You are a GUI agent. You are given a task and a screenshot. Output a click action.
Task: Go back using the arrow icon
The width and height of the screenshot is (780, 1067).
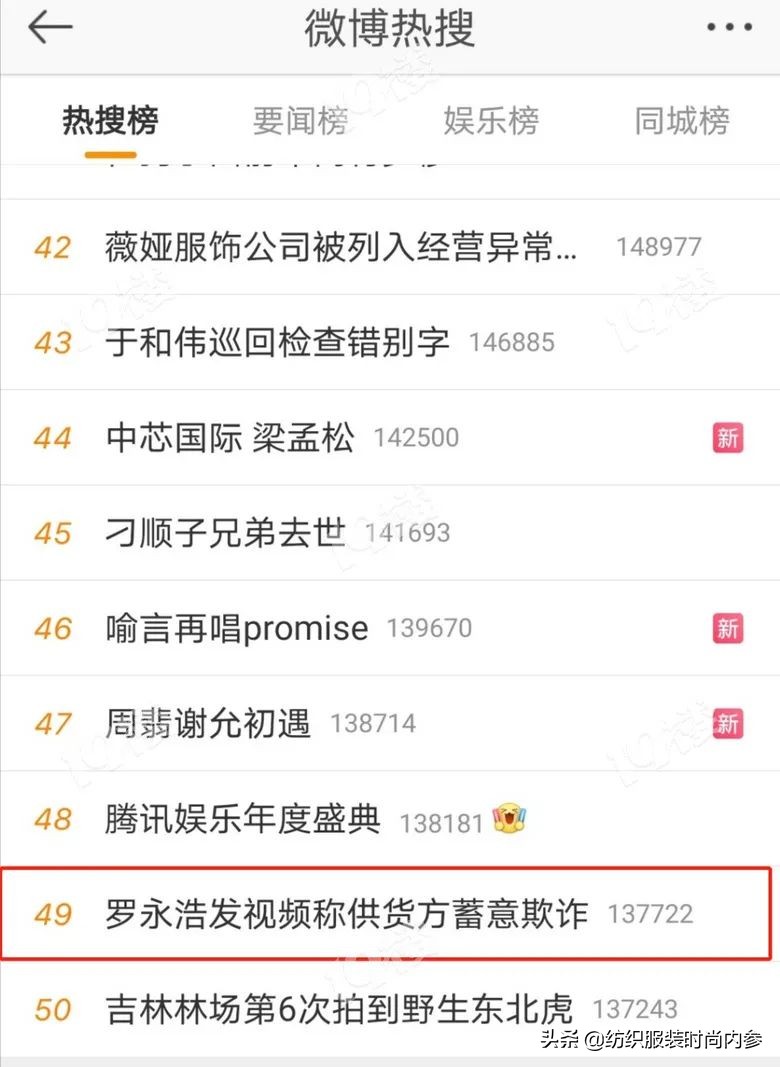(x=50, y=28)
